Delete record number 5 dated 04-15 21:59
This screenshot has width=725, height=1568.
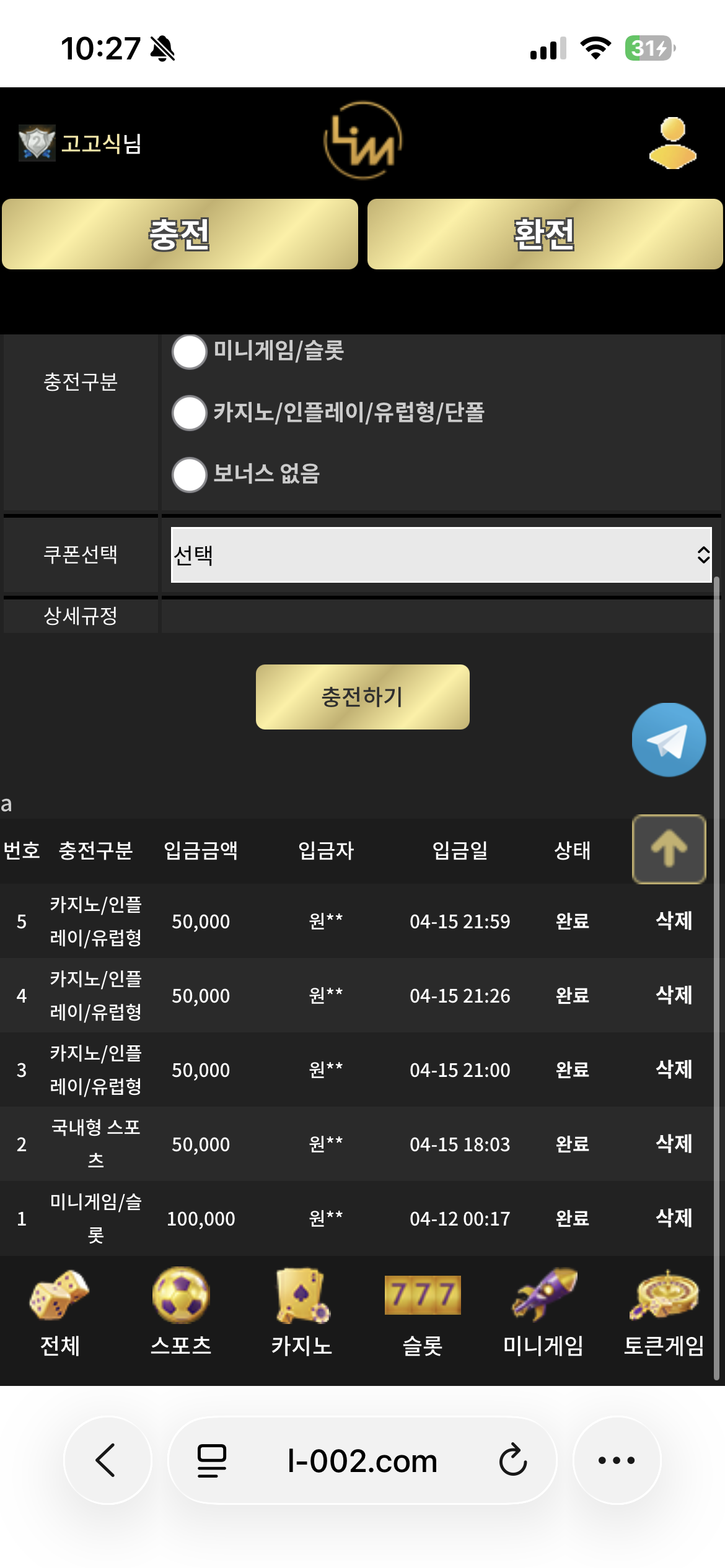(674, 921)
